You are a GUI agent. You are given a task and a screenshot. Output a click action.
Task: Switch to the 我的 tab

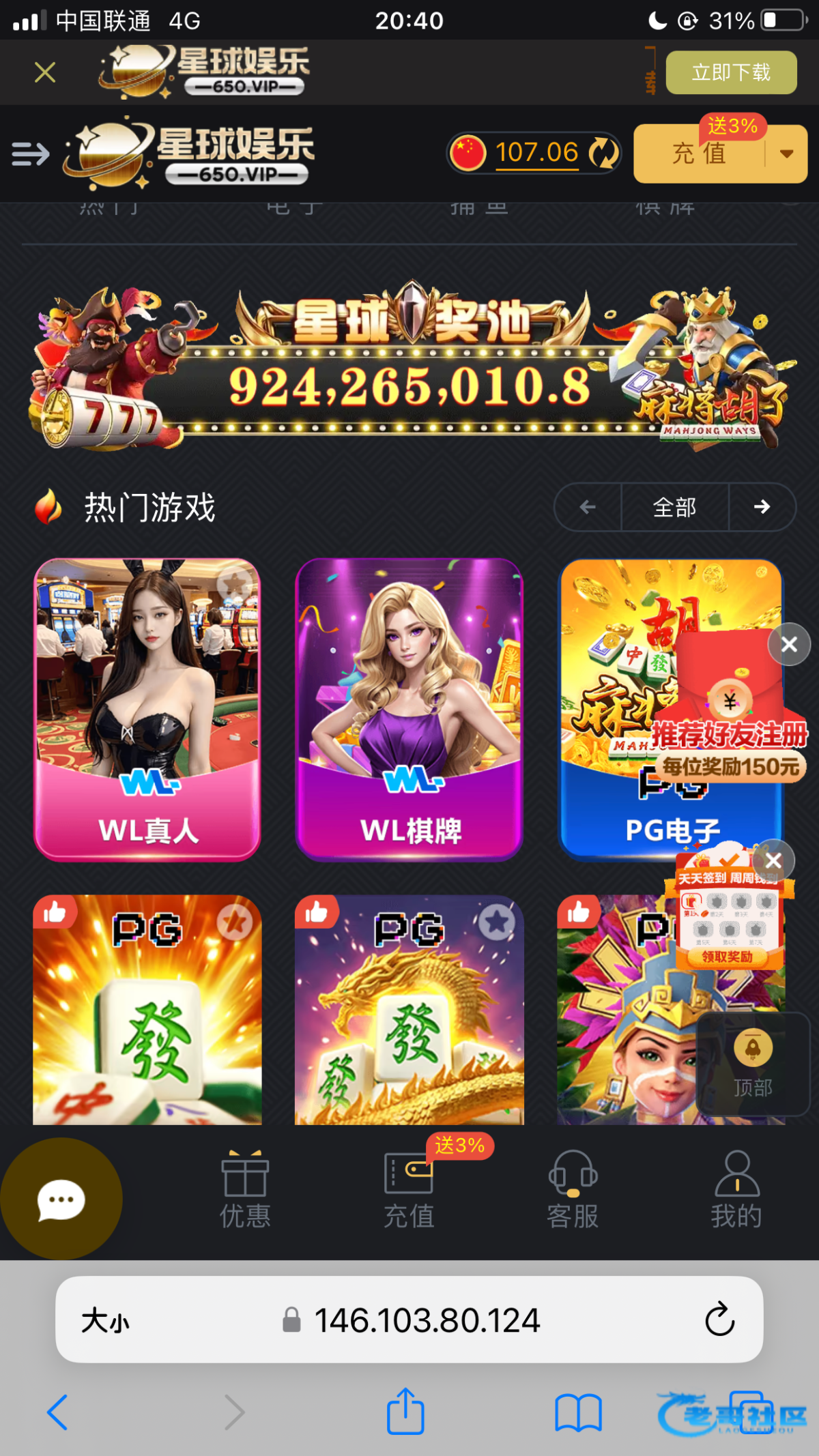coord(736,1189)
